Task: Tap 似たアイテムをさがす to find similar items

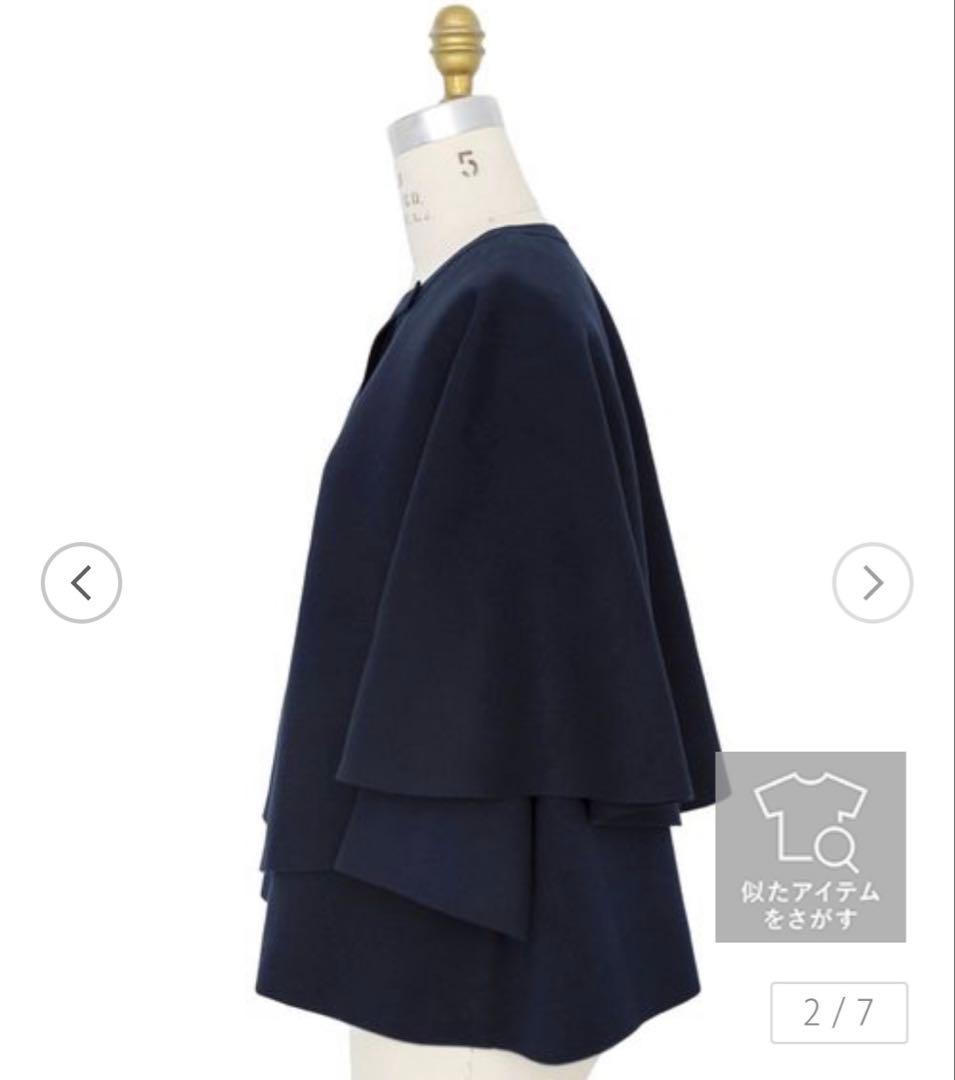Action: point(810,847)
